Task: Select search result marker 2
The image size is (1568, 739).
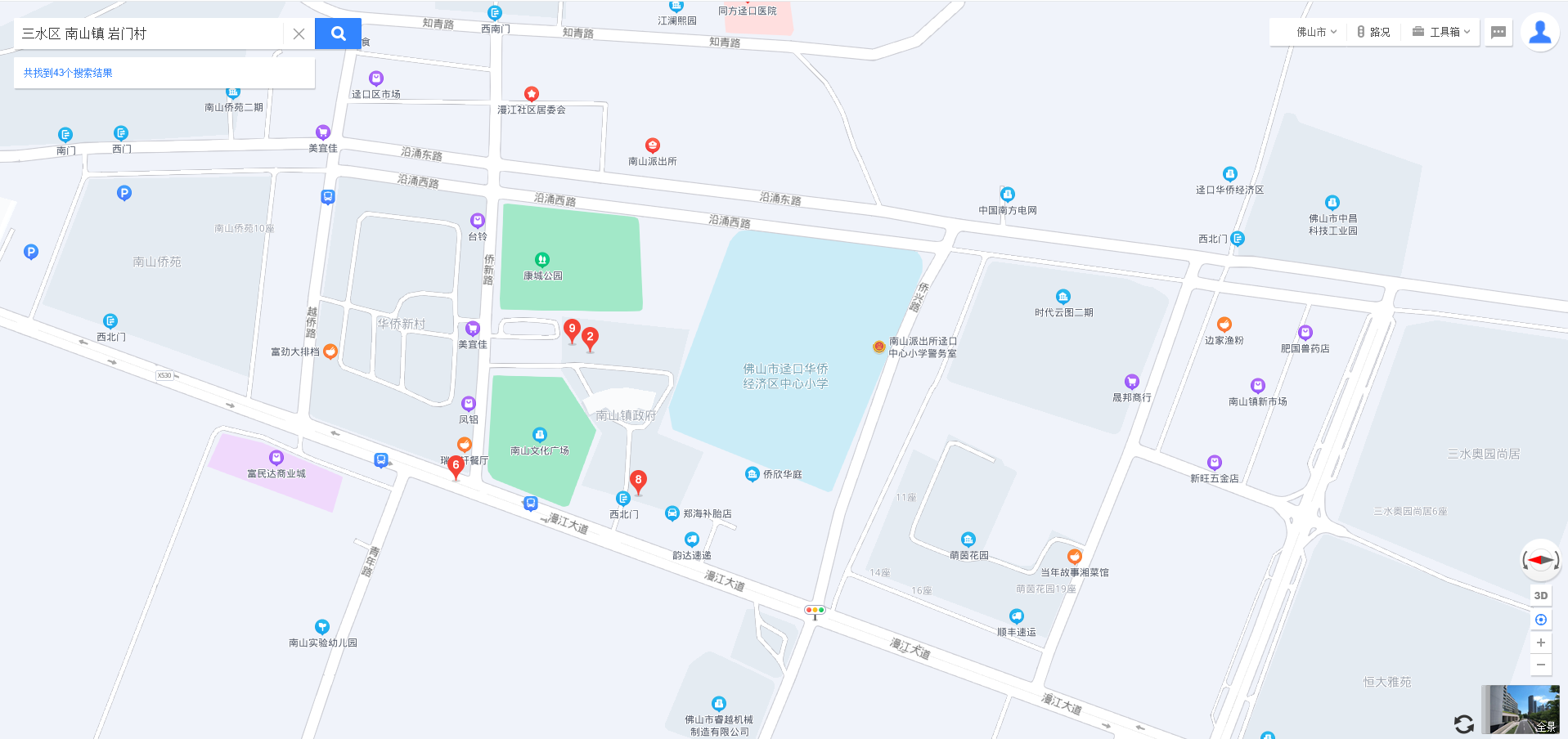Action: 590,338
